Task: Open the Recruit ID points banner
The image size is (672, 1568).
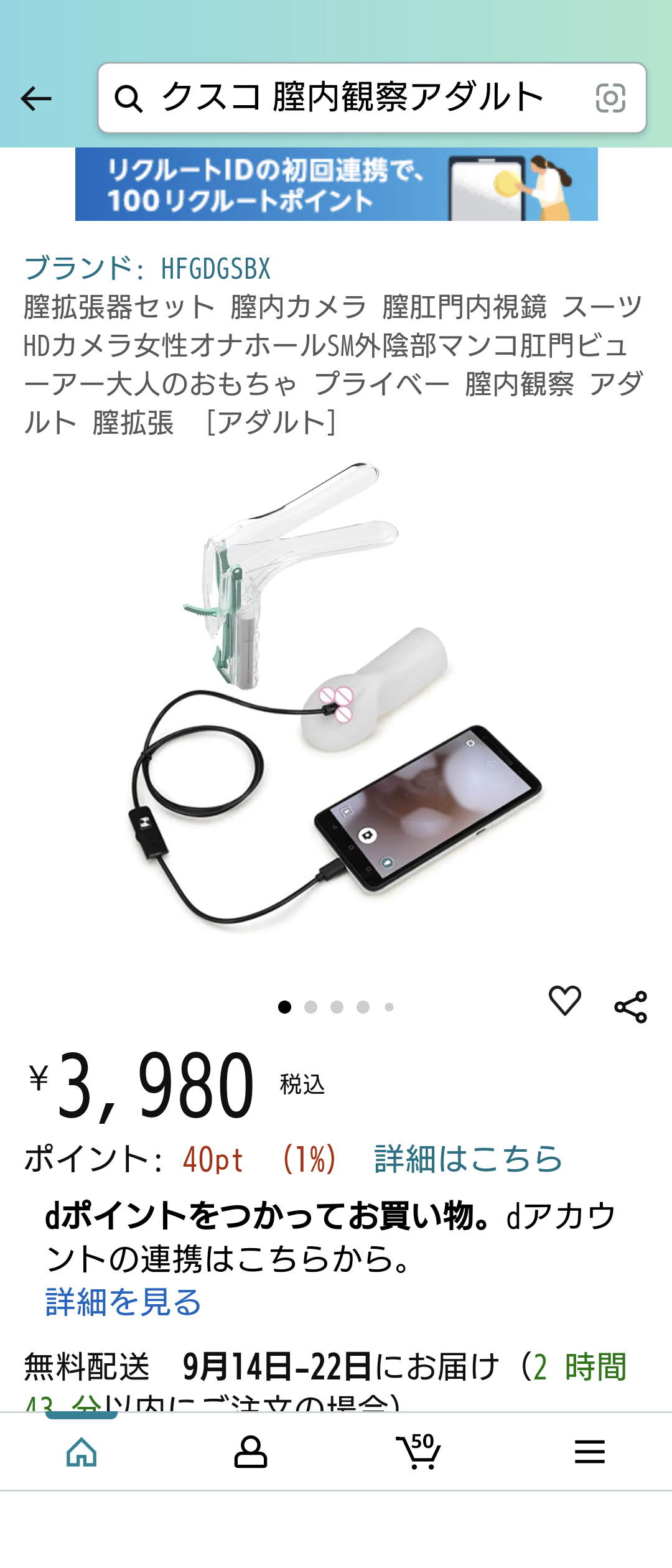Action: click(336, 184)
